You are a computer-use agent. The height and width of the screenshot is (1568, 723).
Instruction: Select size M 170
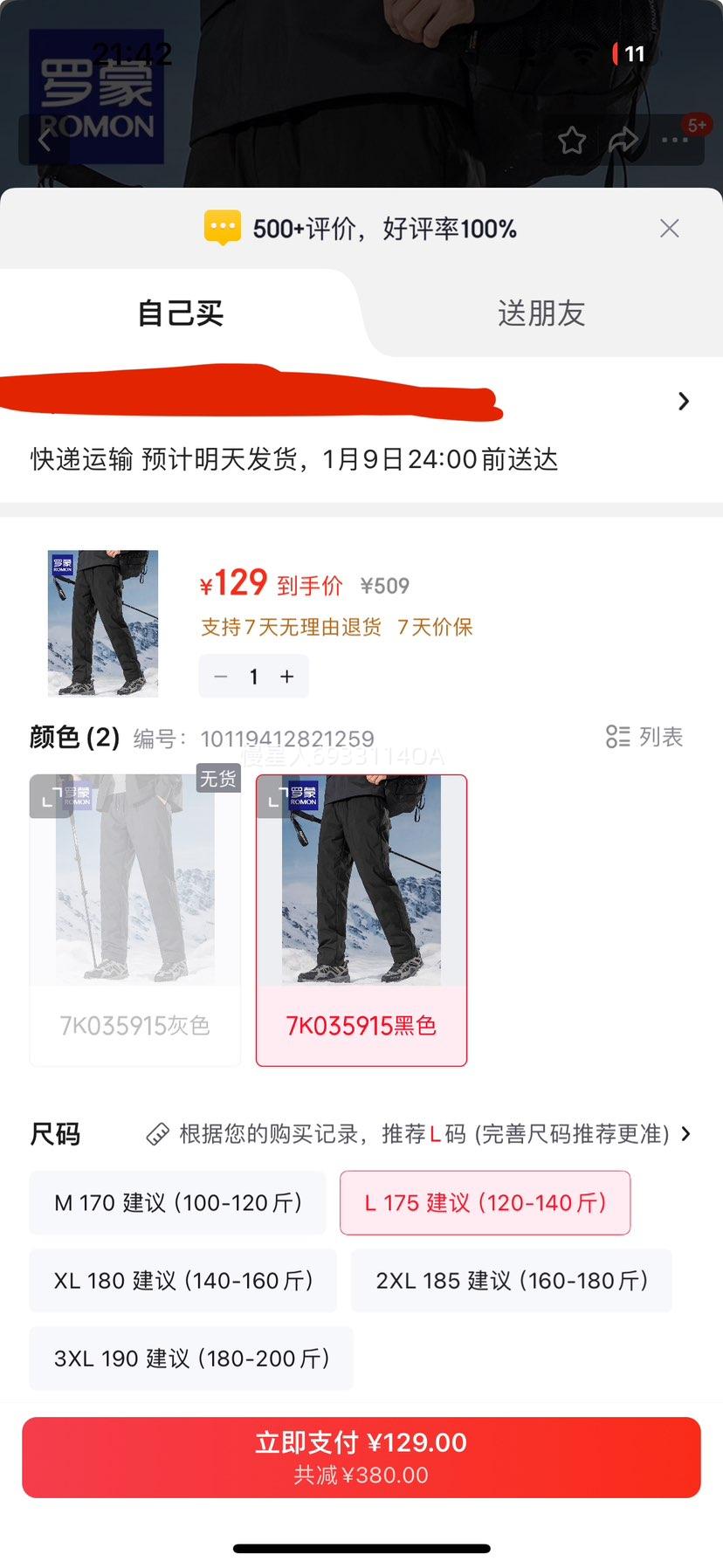pyautogui.click(x=178, y=1202)
